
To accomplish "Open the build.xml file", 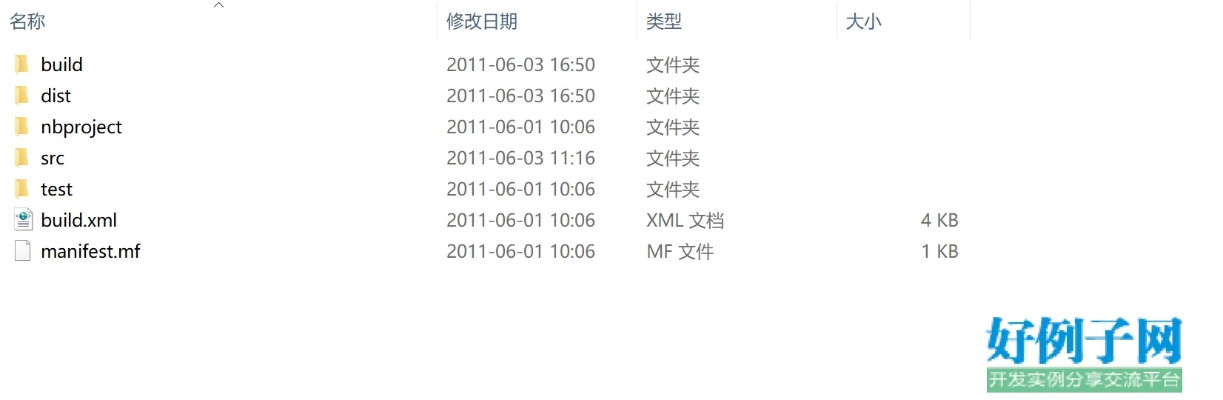I will (x=79, y=220).
